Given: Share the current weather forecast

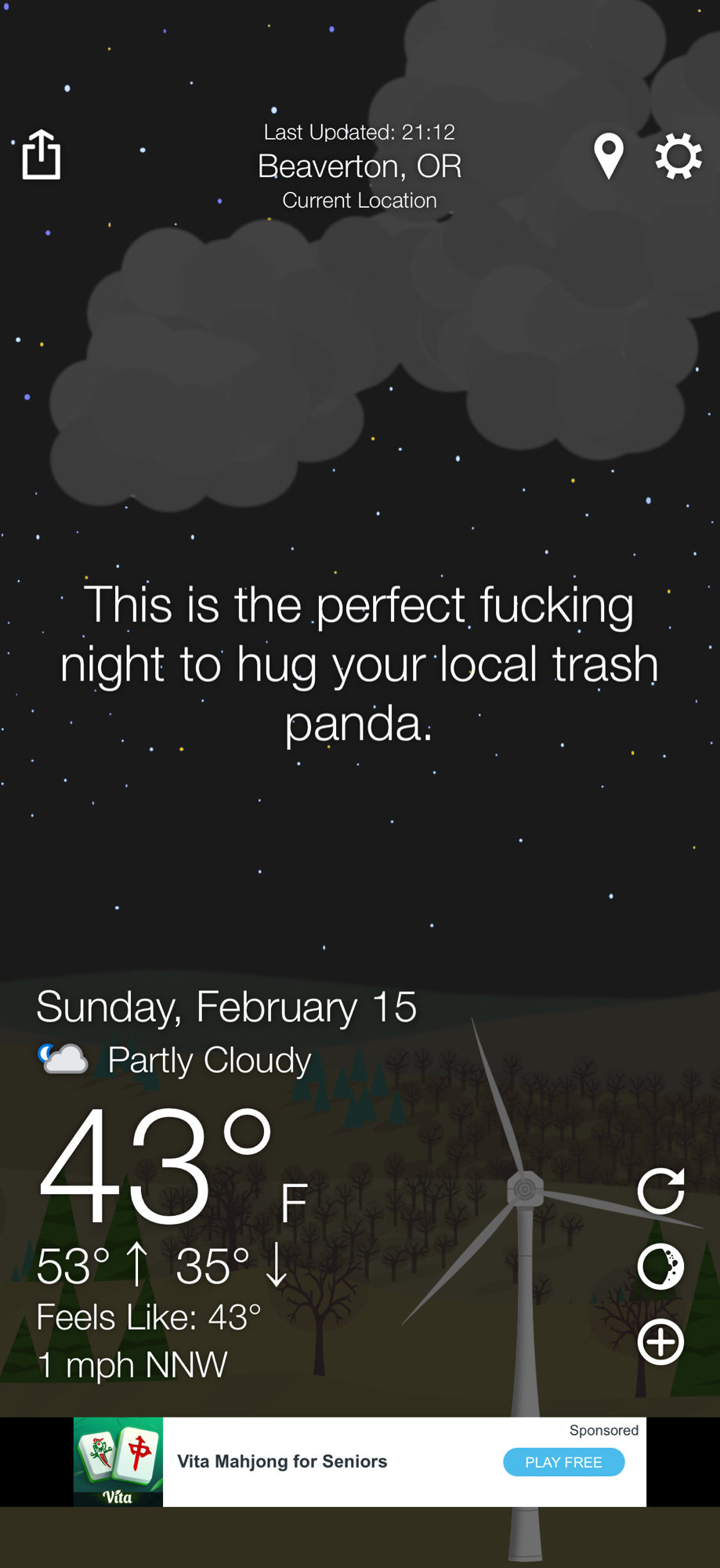Looking at the screenshot, I should pyautogui.click(x=42, y=154).
